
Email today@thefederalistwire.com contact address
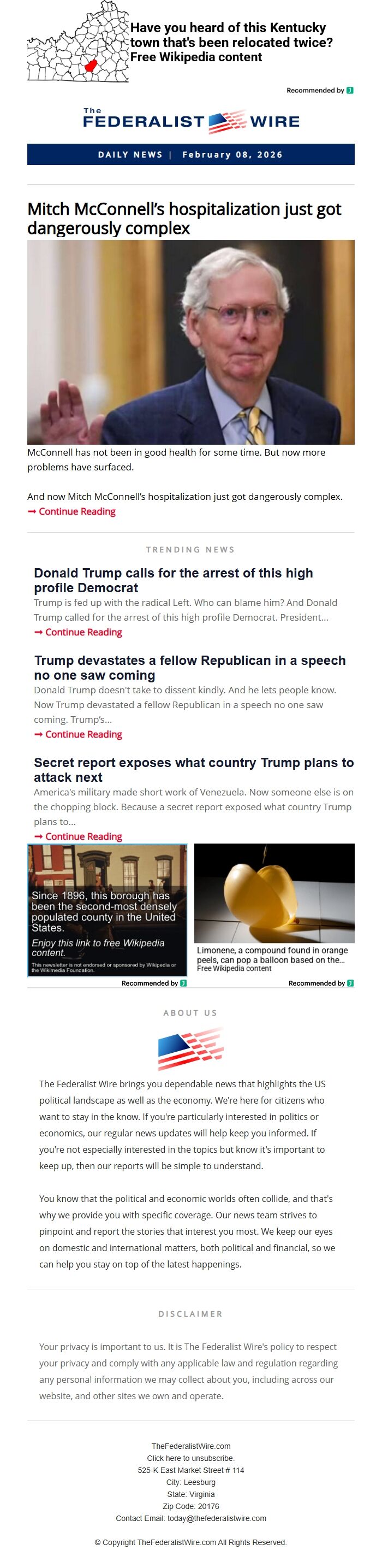tap(217, 1518)
